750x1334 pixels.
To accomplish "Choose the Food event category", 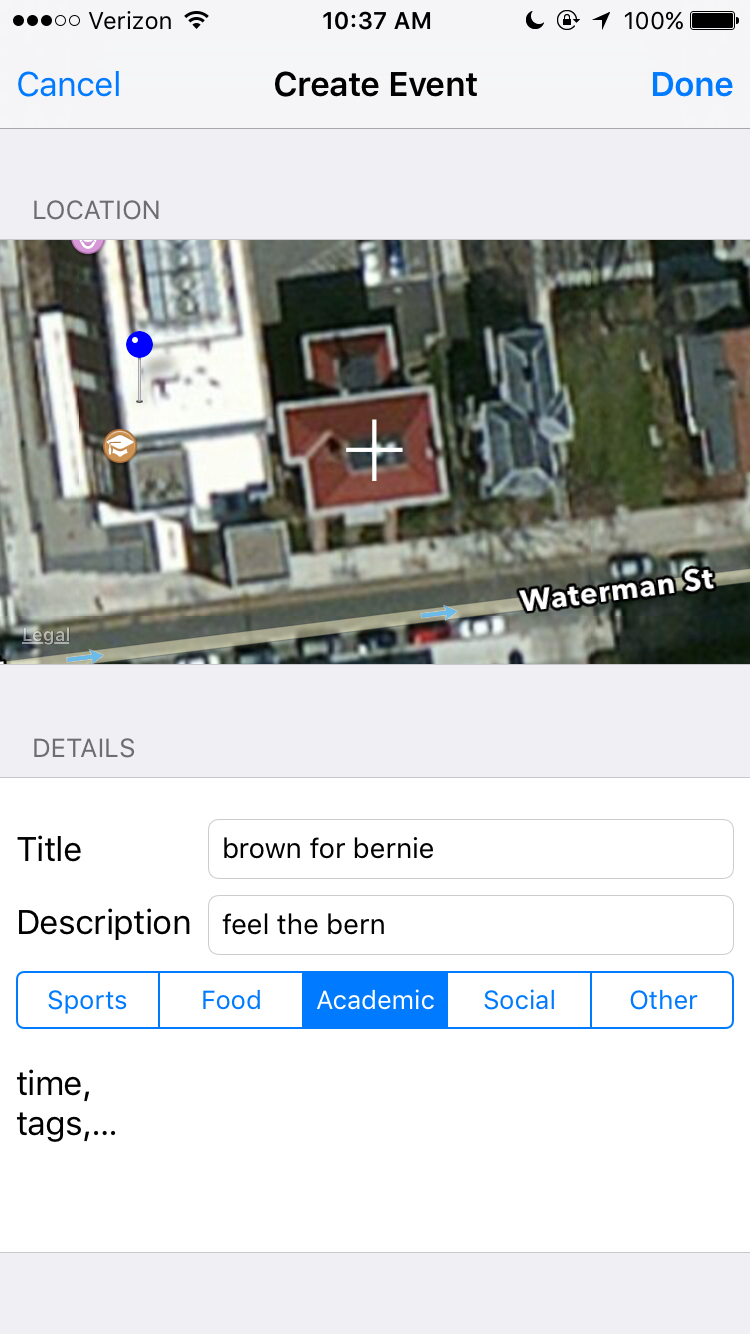I will tap(230, 999).
